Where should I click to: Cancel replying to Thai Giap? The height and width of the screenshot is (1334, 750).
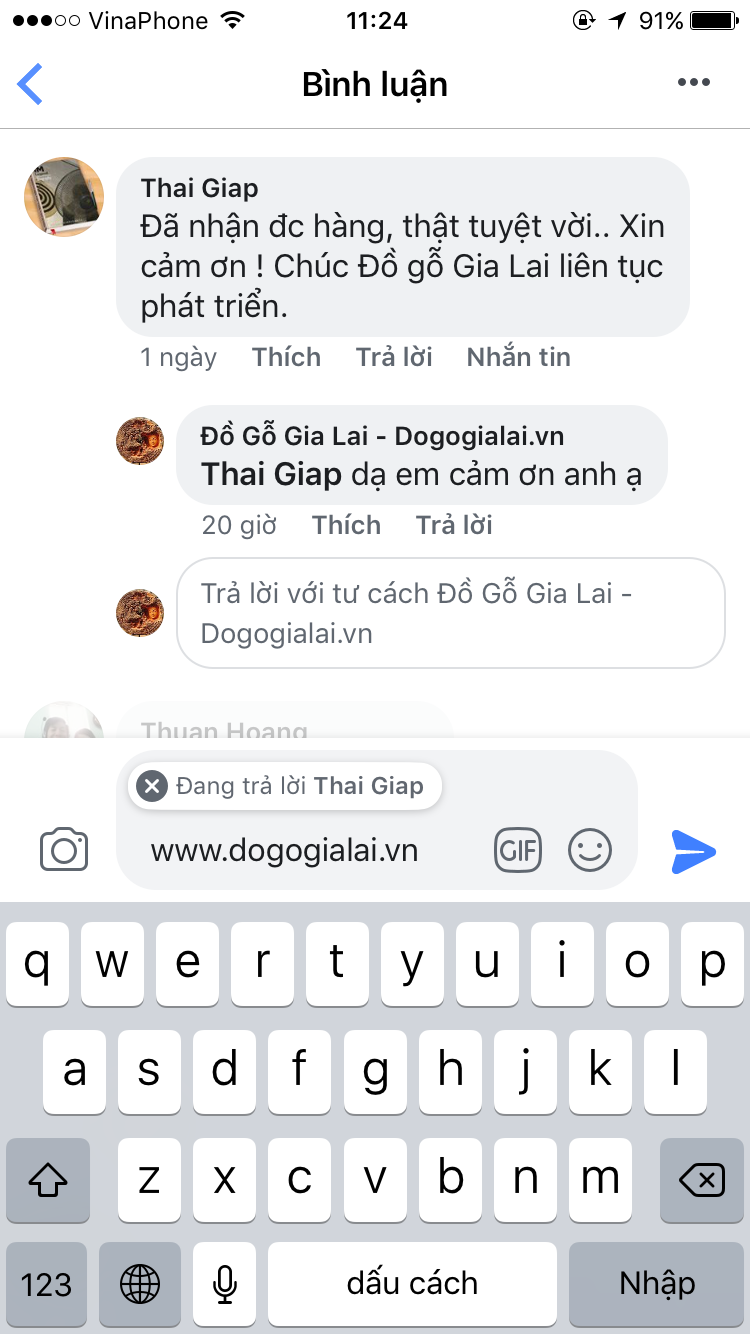tap(151, 786)
